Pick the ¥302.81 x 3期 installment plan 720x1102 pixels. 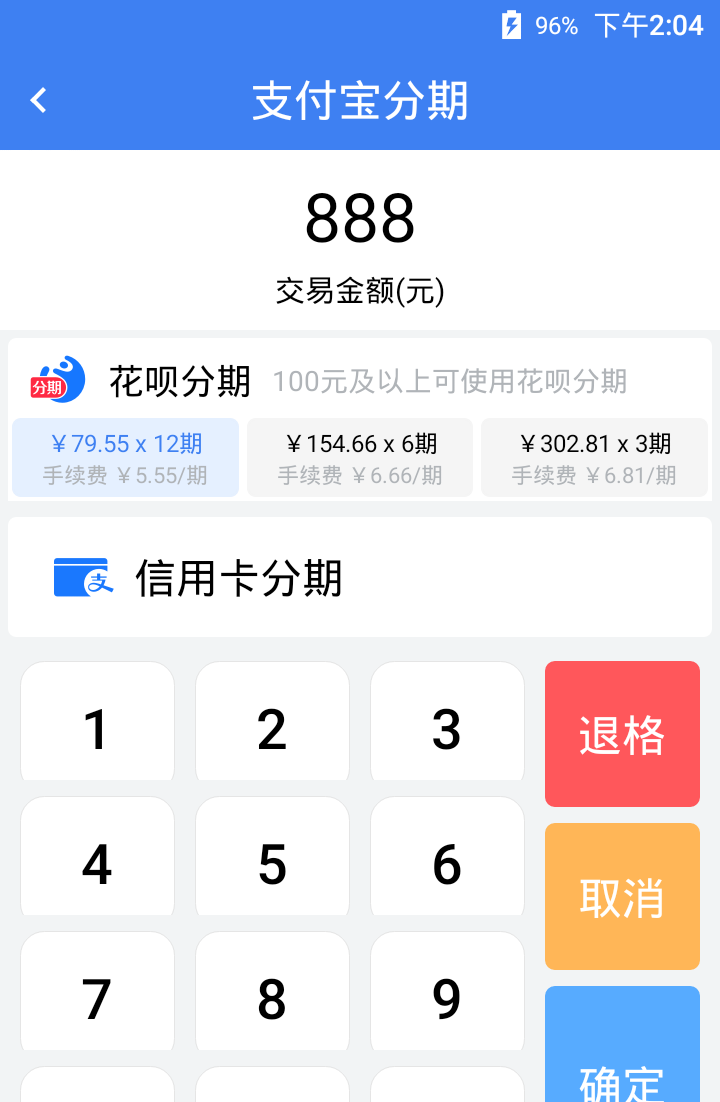click(x=595, y=456)
